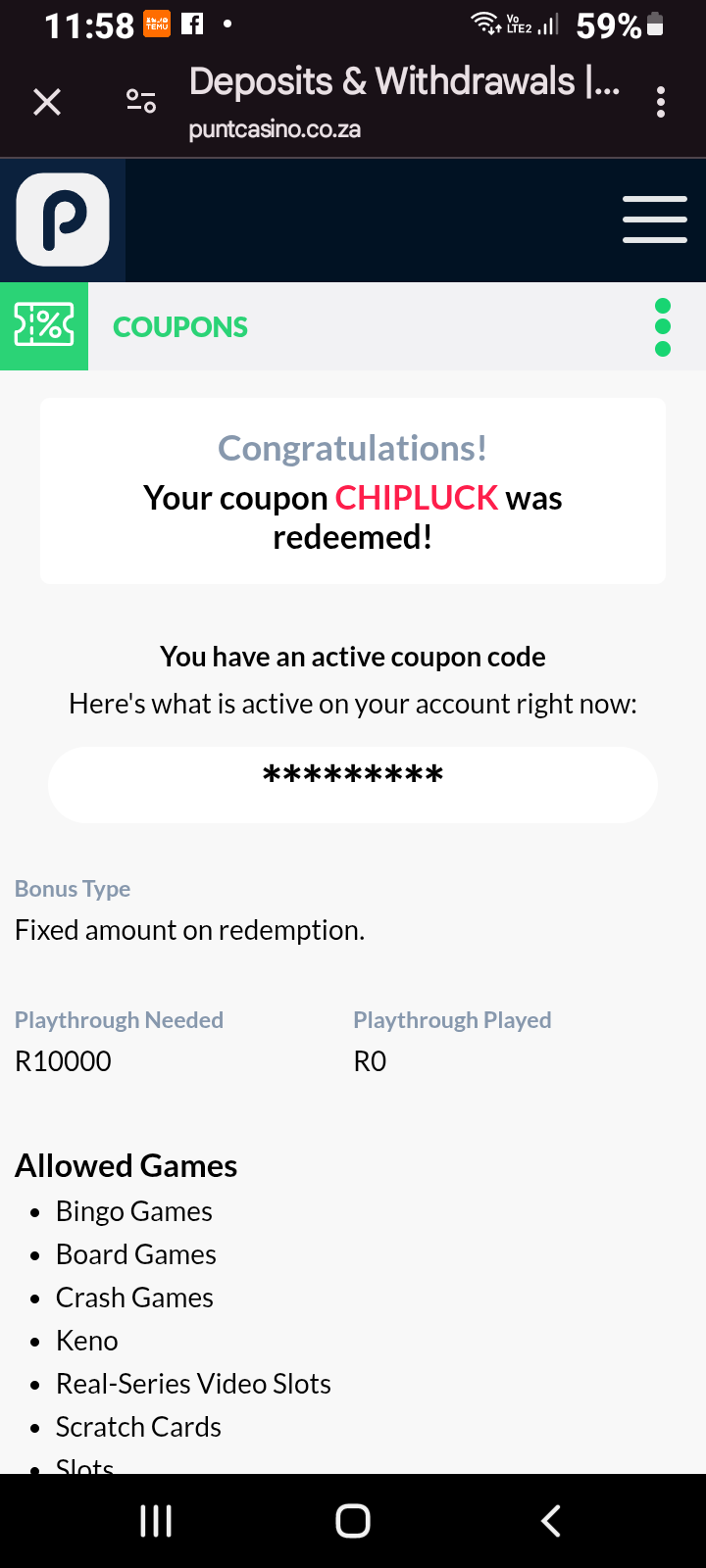This screenshot has width=706, height=1568.
Task: Open the site settings icon beside the title
Action: [141, 101]
